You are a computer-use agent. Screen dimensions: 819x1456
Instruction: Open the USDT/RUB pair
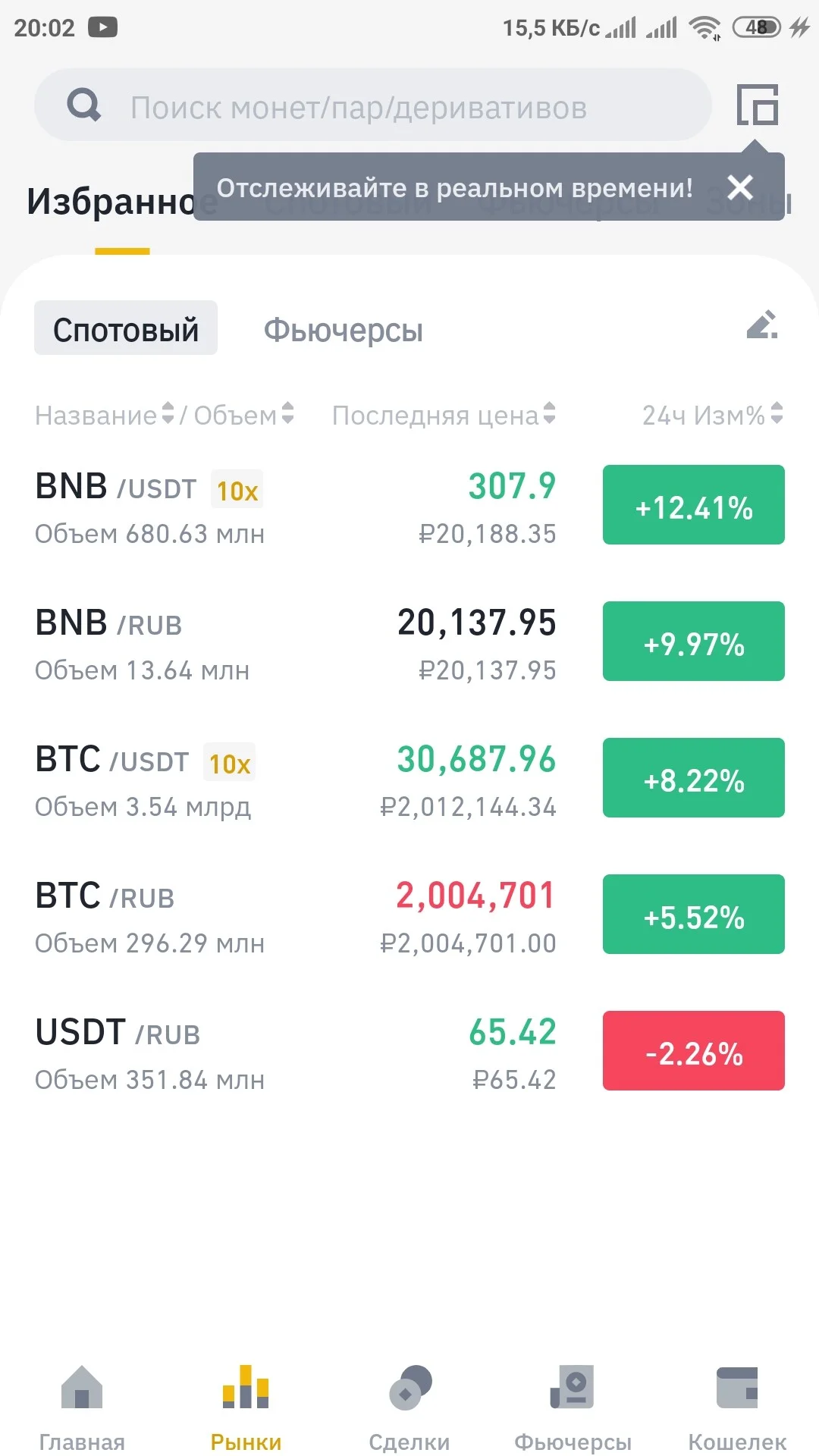tap(409, 1053)
